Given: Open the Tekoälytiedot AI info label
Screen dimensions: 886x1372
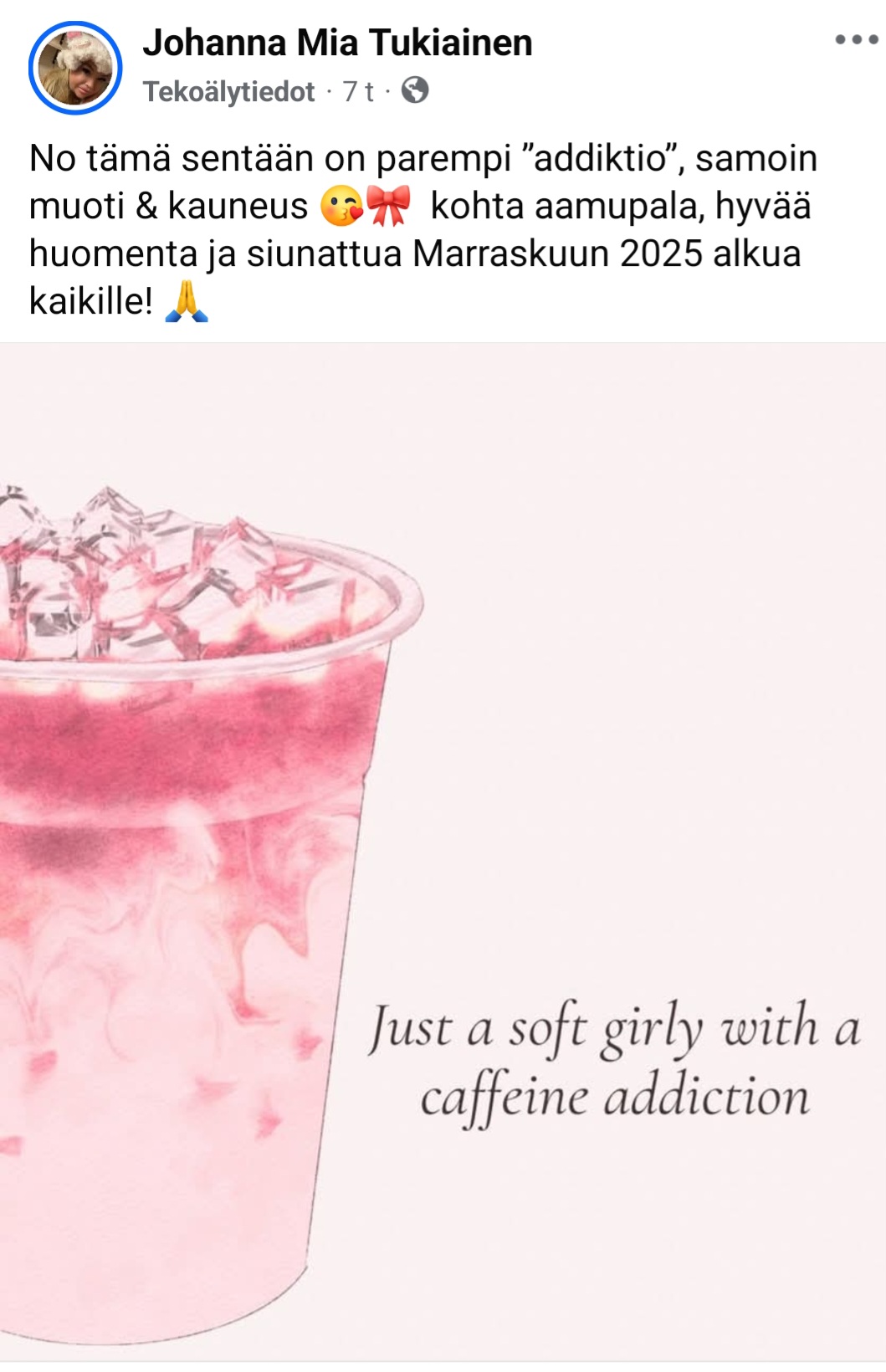Looking at the screenshot, I should tap(228, 91).
